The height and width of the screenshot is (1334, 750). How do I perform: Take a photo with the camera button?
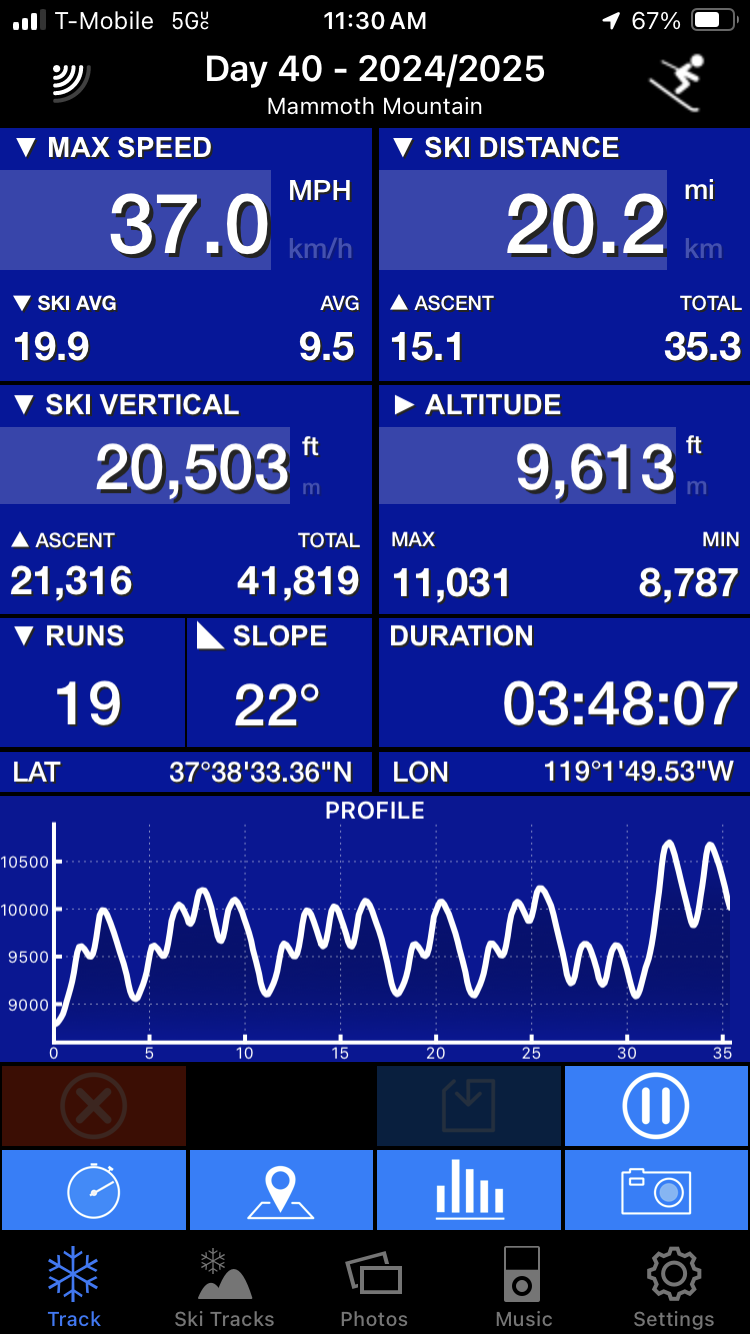point(656,1190)
